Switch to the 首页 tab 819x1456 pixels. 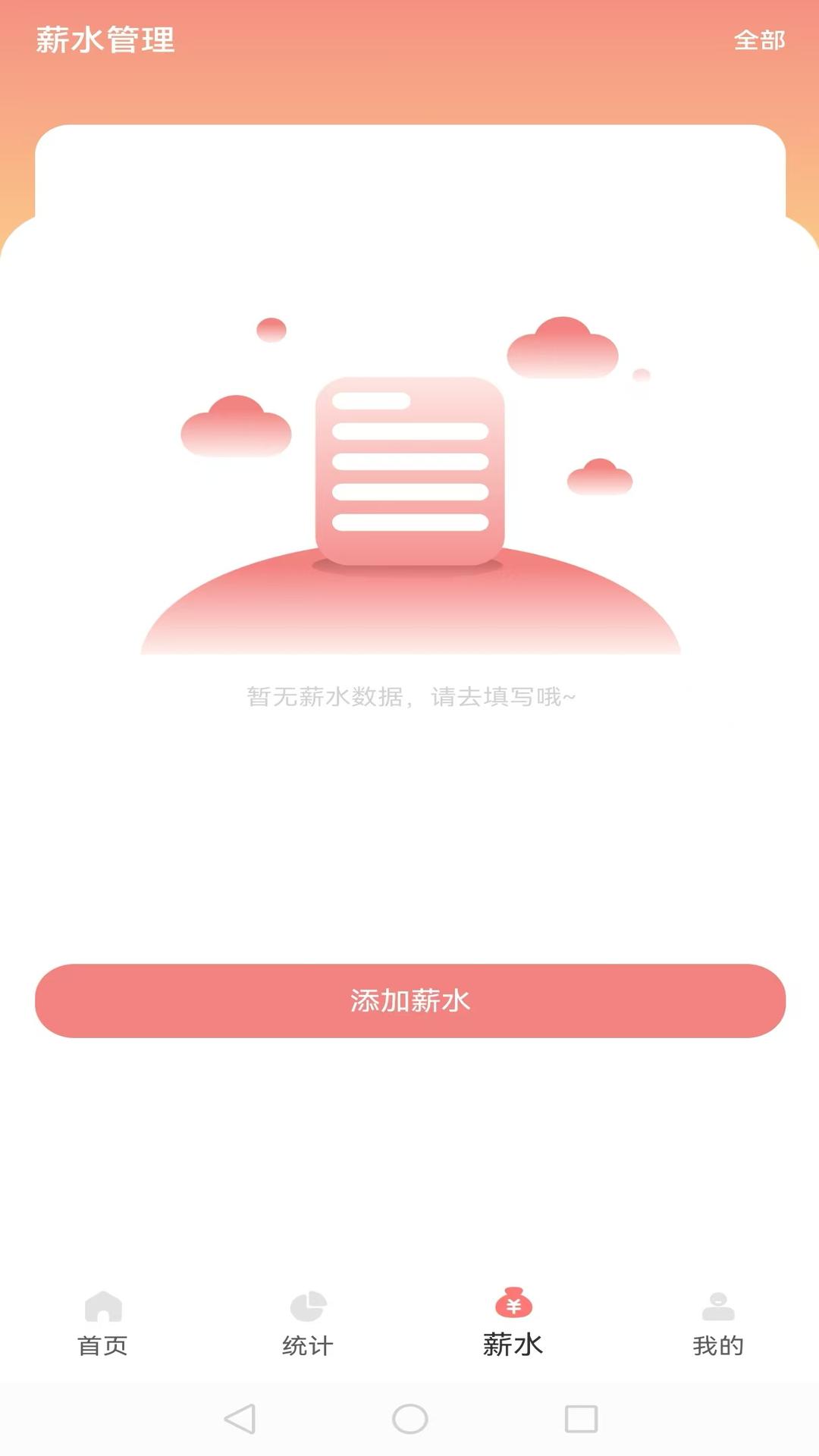(x=103, y=1323)
